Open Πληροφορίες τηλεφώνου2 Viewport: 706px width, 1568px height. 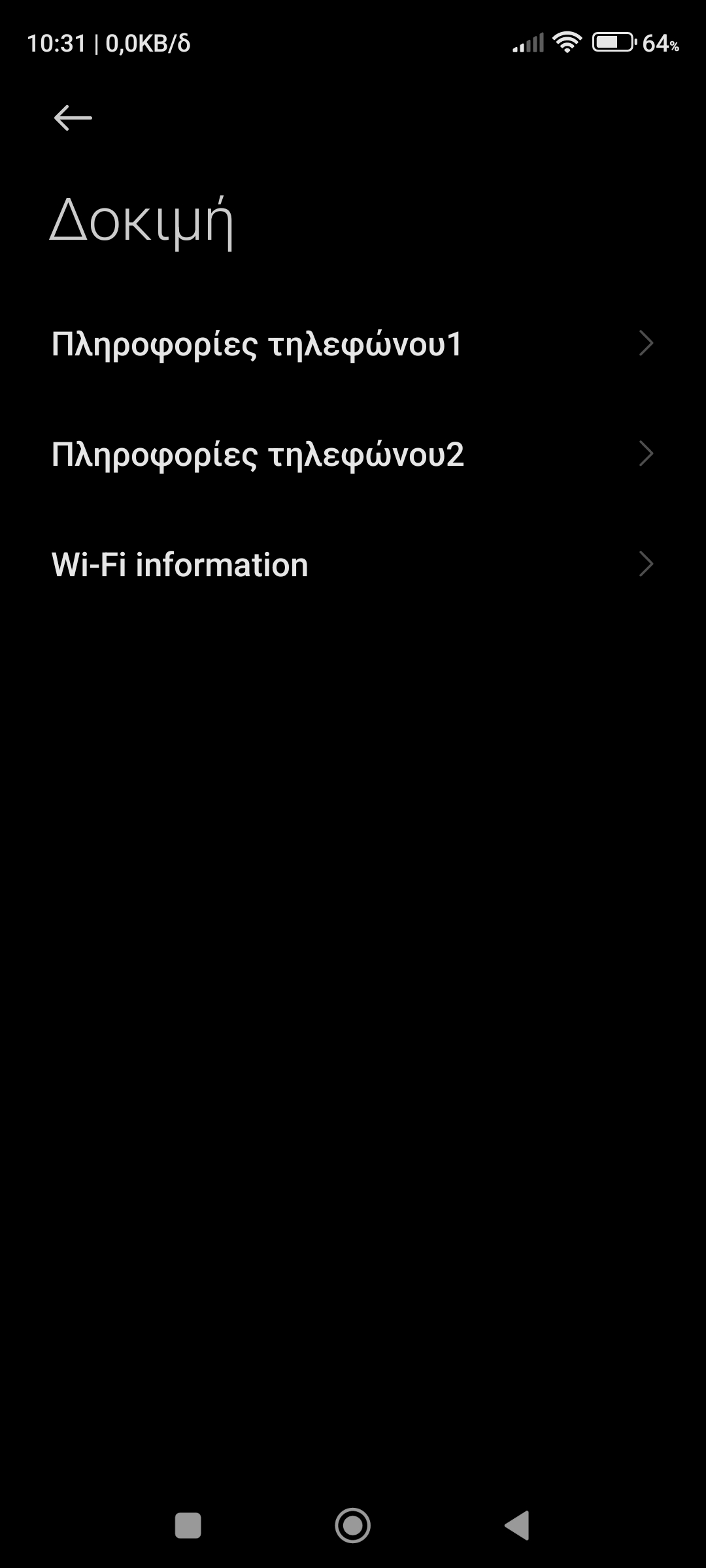[x=353, y=455]
